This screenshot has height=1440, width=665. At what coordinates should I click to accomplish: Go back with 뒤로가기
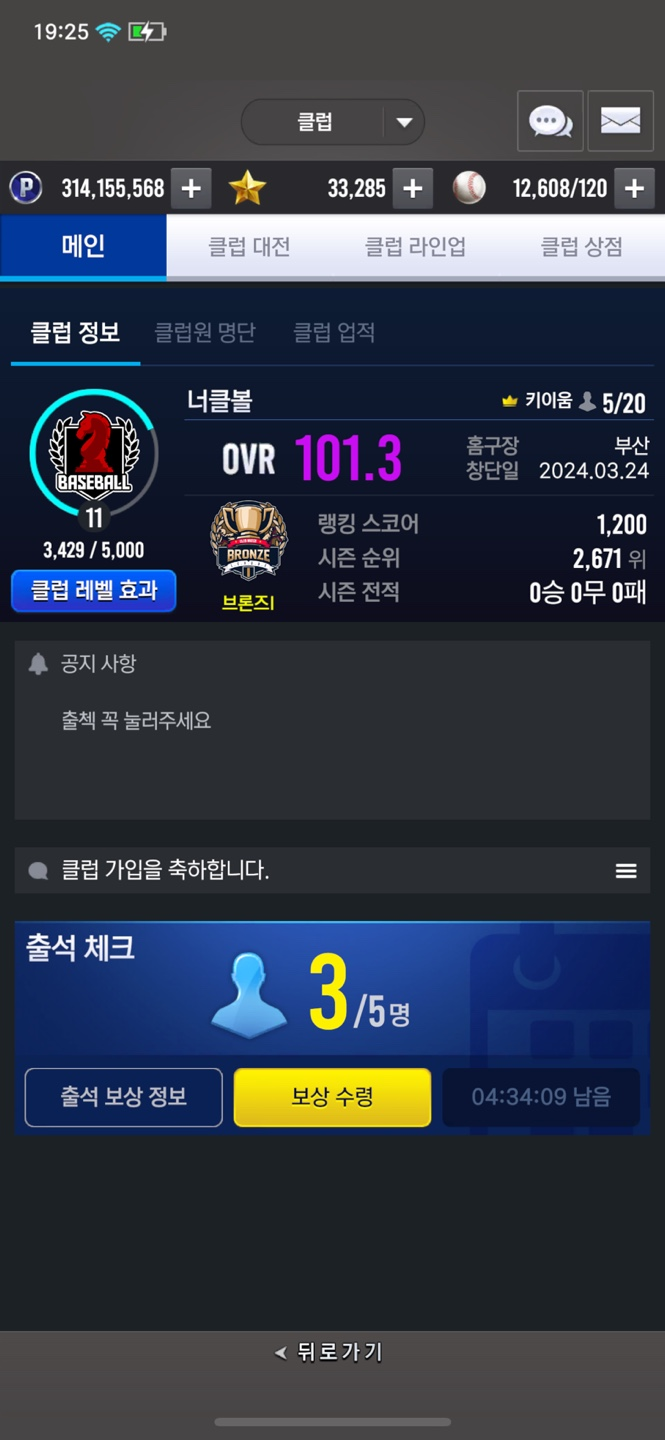point(330,1352)
